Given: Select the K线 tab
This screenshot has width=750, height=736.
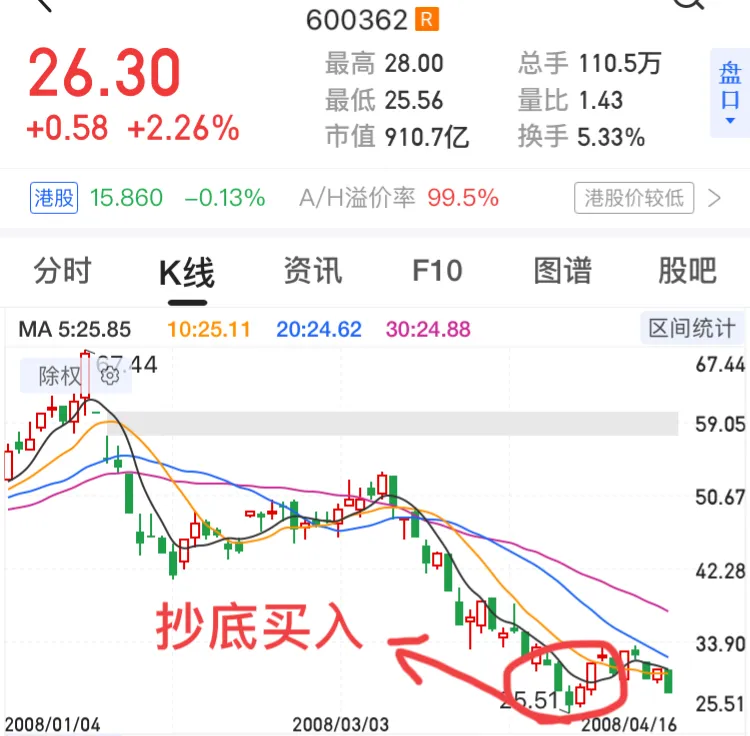Looking at the screenshot, I should pos(187,272).
